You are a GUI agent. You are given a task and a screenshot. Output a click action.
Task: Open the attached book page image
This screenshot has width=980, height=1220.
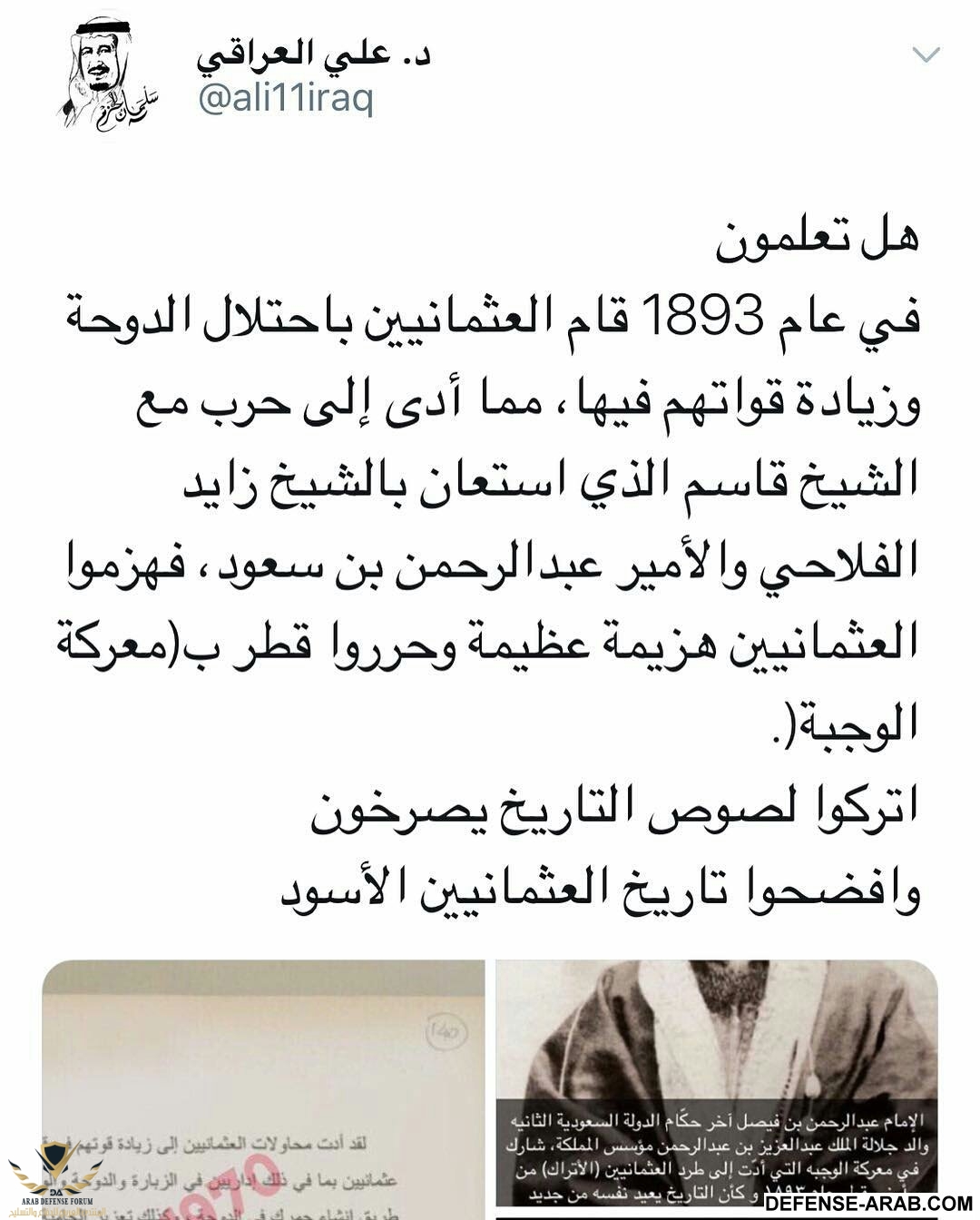263,1080
